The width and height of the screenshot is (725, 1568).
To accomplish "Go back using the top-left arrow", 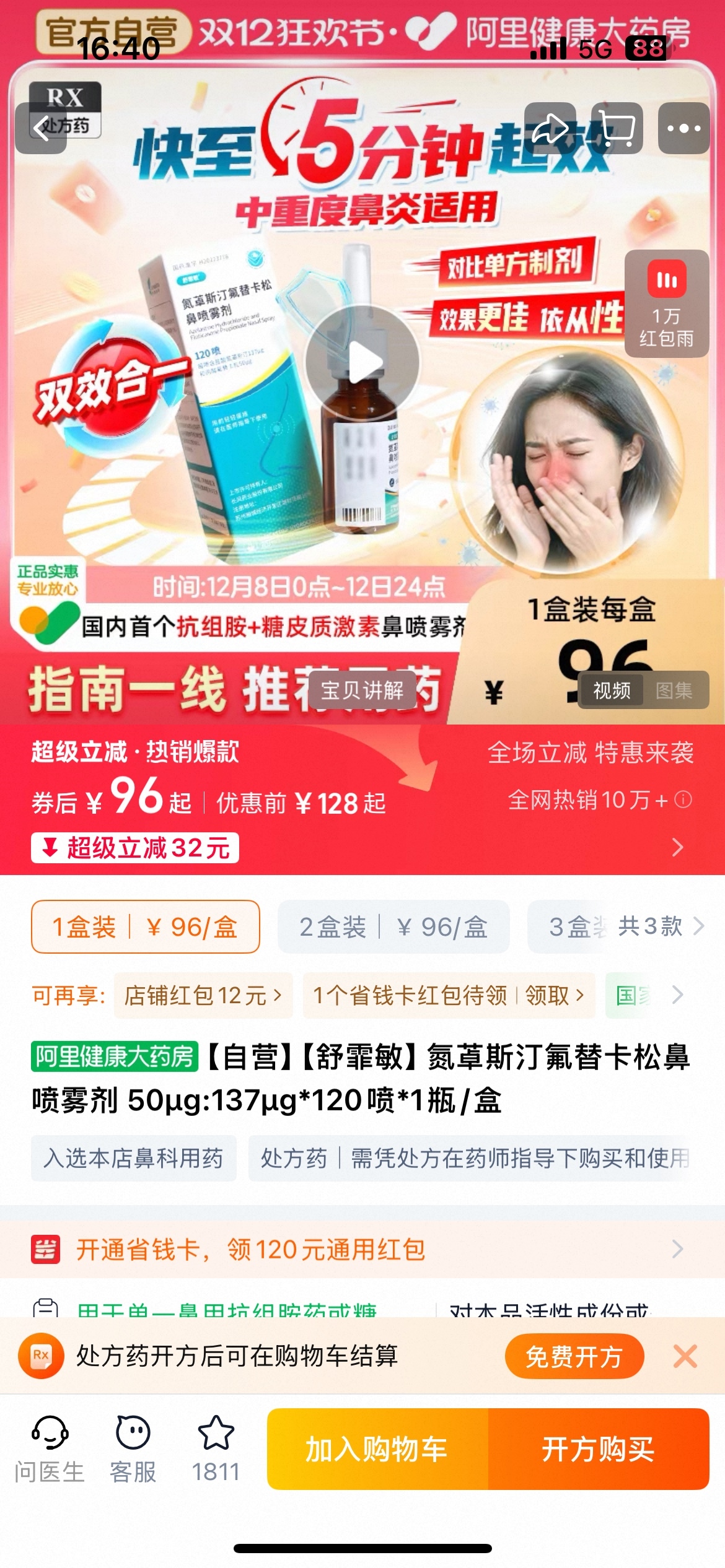I will click(x=41, y=128).
